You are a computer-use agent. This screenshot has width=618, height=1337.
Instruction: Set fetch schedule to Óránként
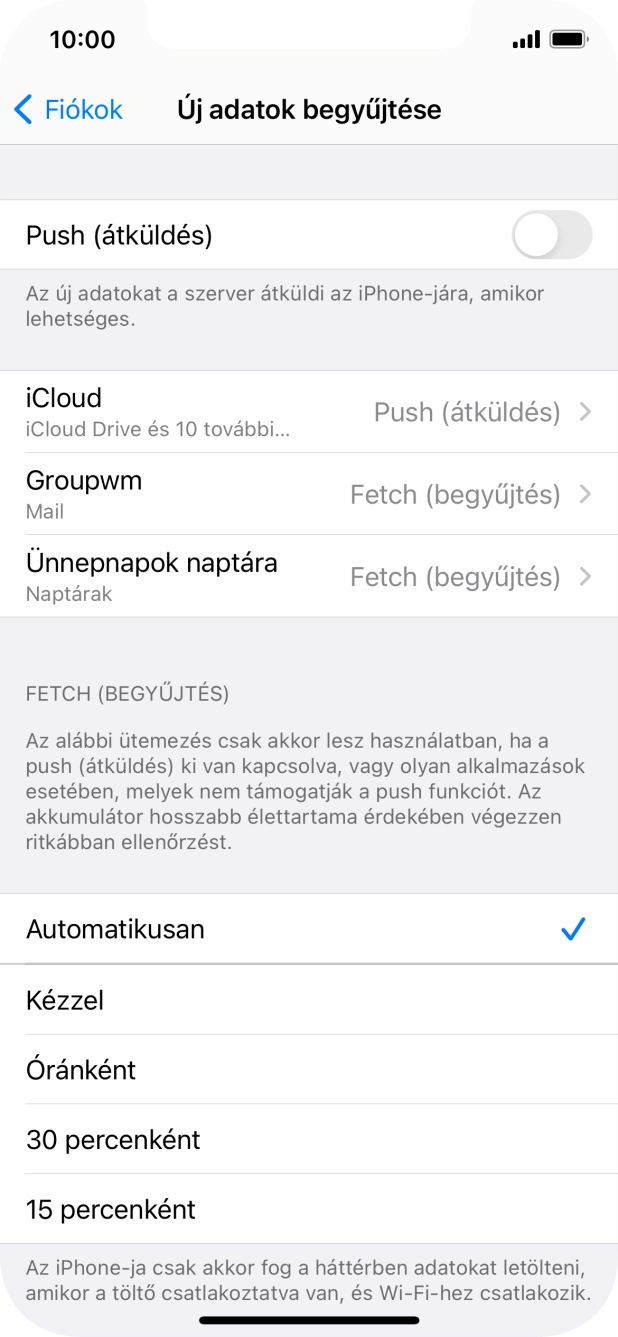click(309, 1070)
